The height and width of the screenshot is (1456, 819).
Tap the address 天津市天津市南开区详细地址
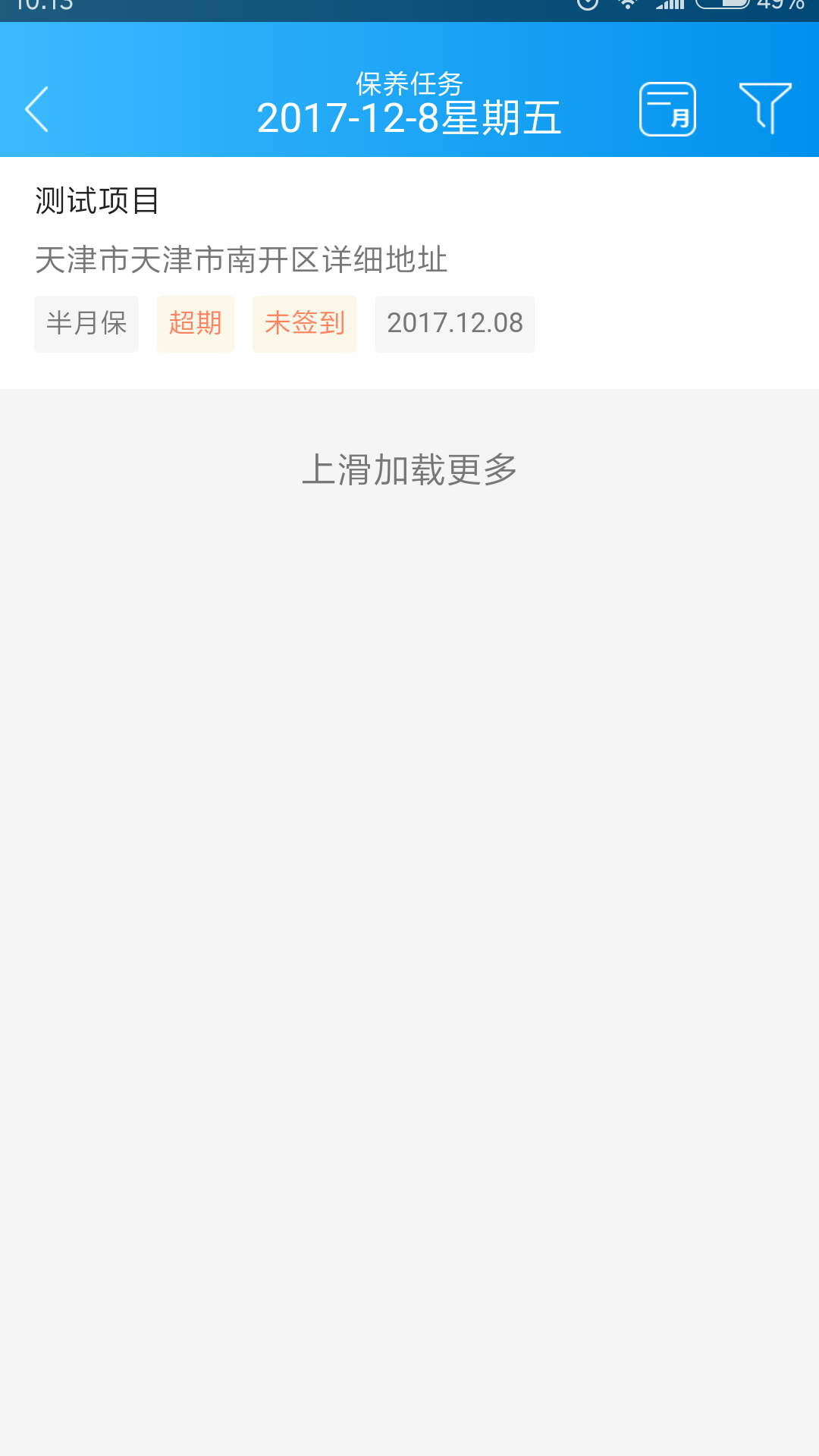[x=243, y=259]
